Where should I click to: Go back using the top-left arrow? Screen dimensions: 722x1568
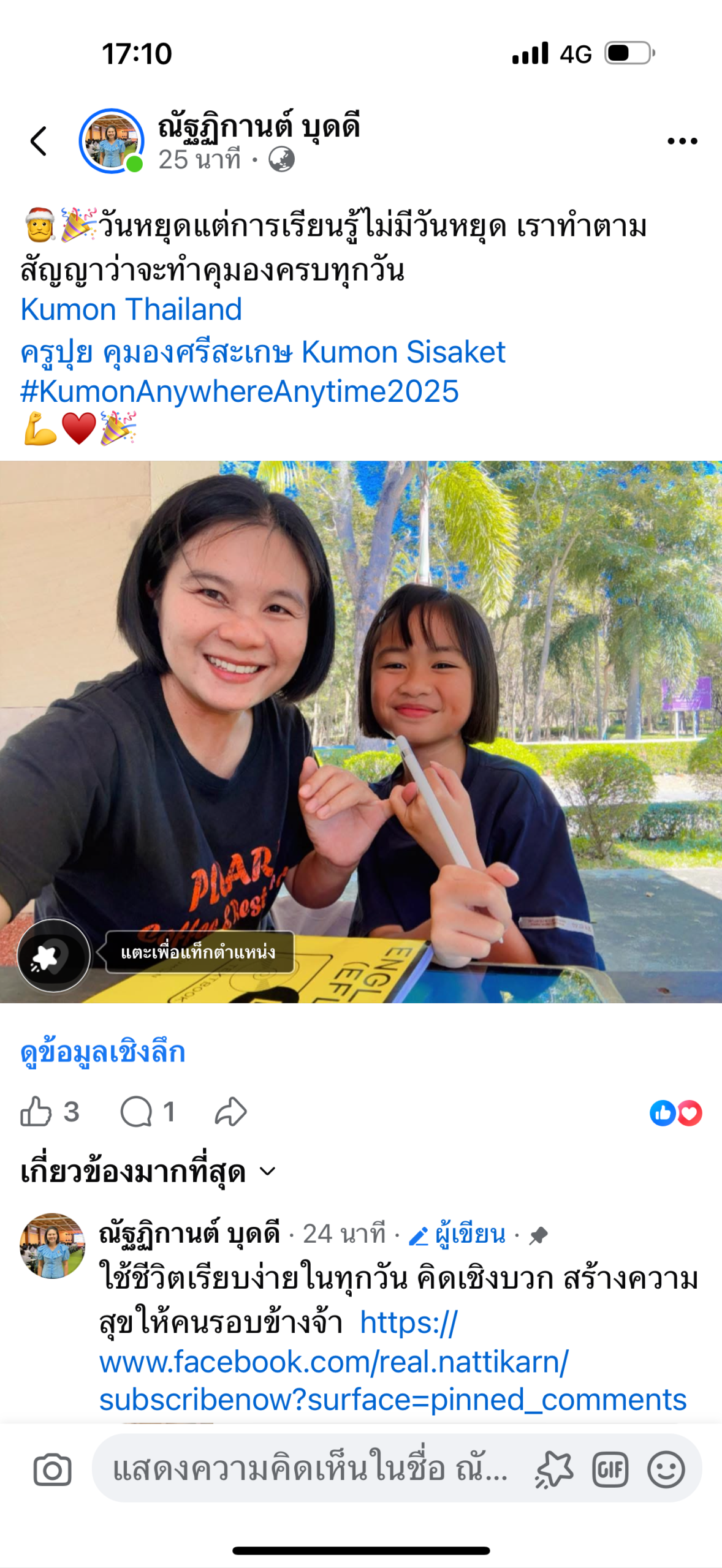click(x=39, y=141)
